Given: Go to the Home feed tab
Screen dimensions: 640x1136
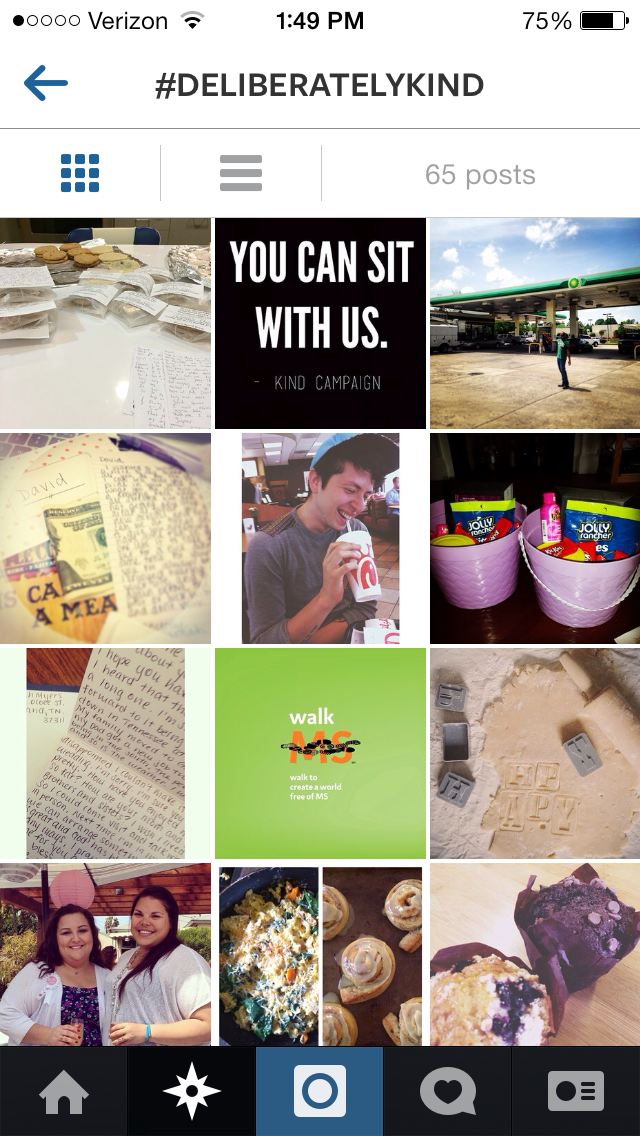Looking at the screenshot, I should click(x=64, y=1091).
